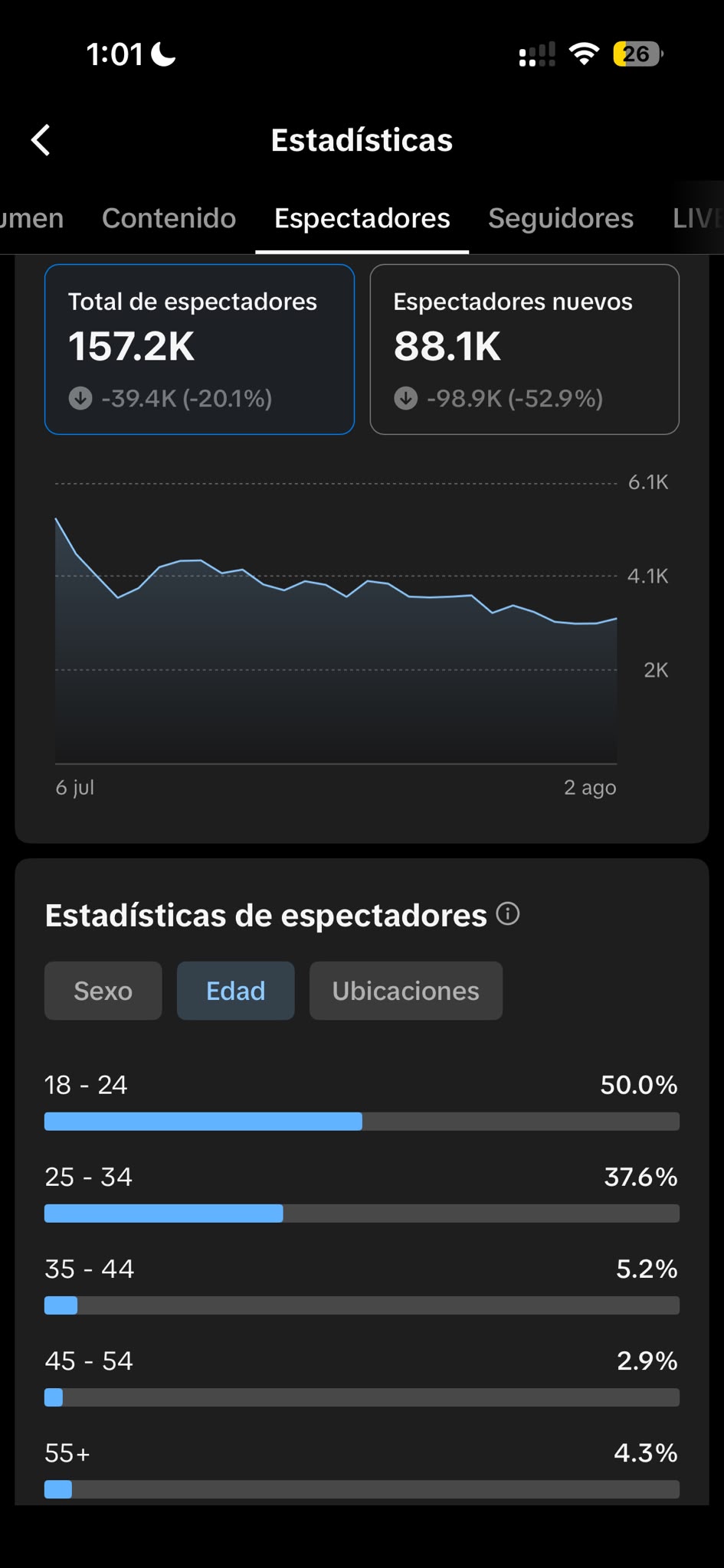This screenshot has height=1568, width=724.
Task: Go back from Estadísticas
Action: click(x=41, y=140)
